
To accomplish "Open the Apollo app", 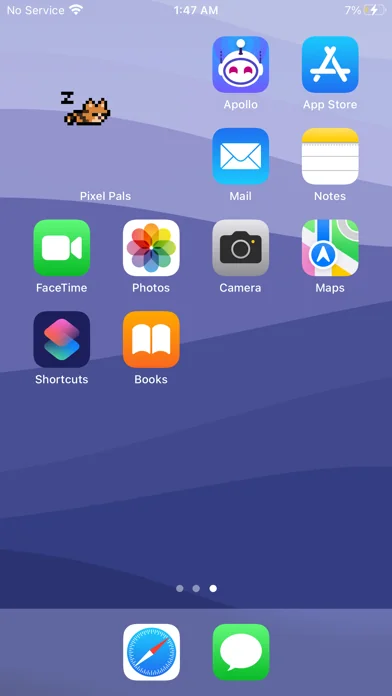I will [240, 64].
